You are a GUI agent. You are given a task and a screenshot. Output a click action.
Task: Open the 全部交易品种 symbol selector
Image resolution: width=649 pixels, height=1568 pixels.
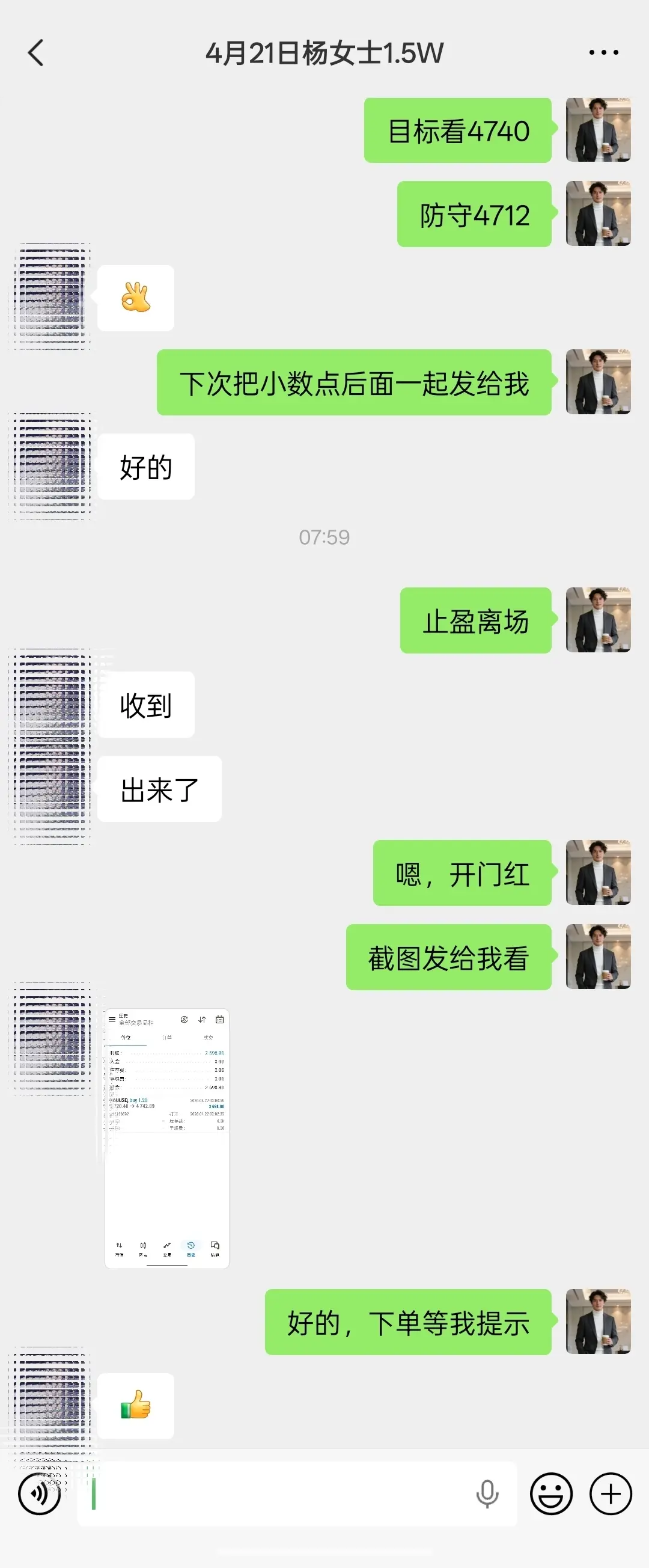tap(137, 1023)
